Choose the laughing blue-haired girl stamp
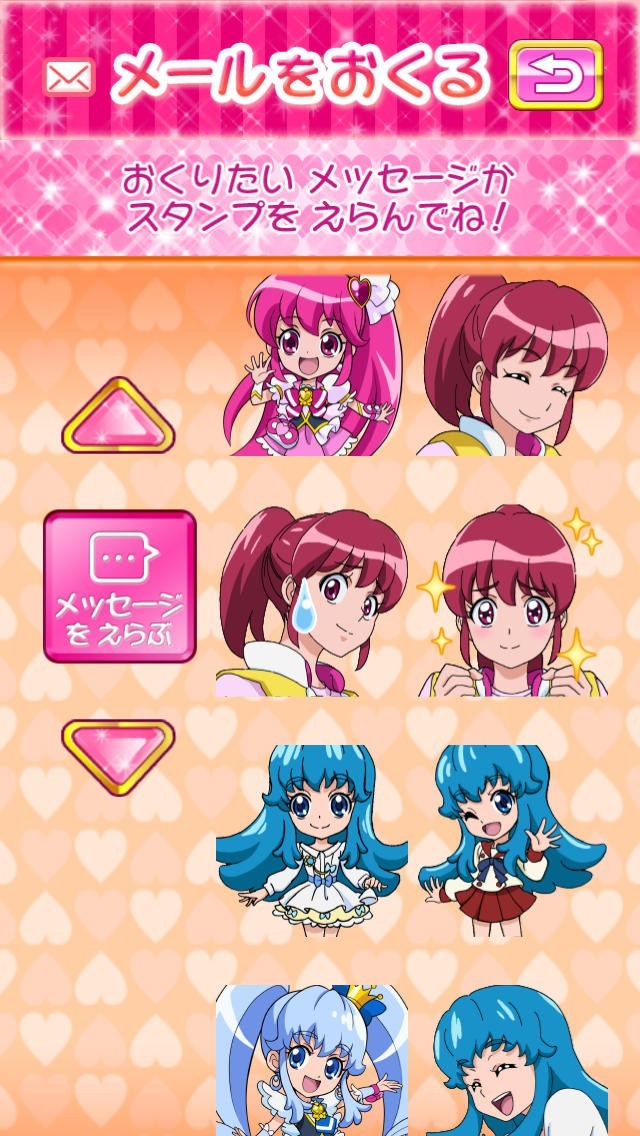 click(512, 1060)
